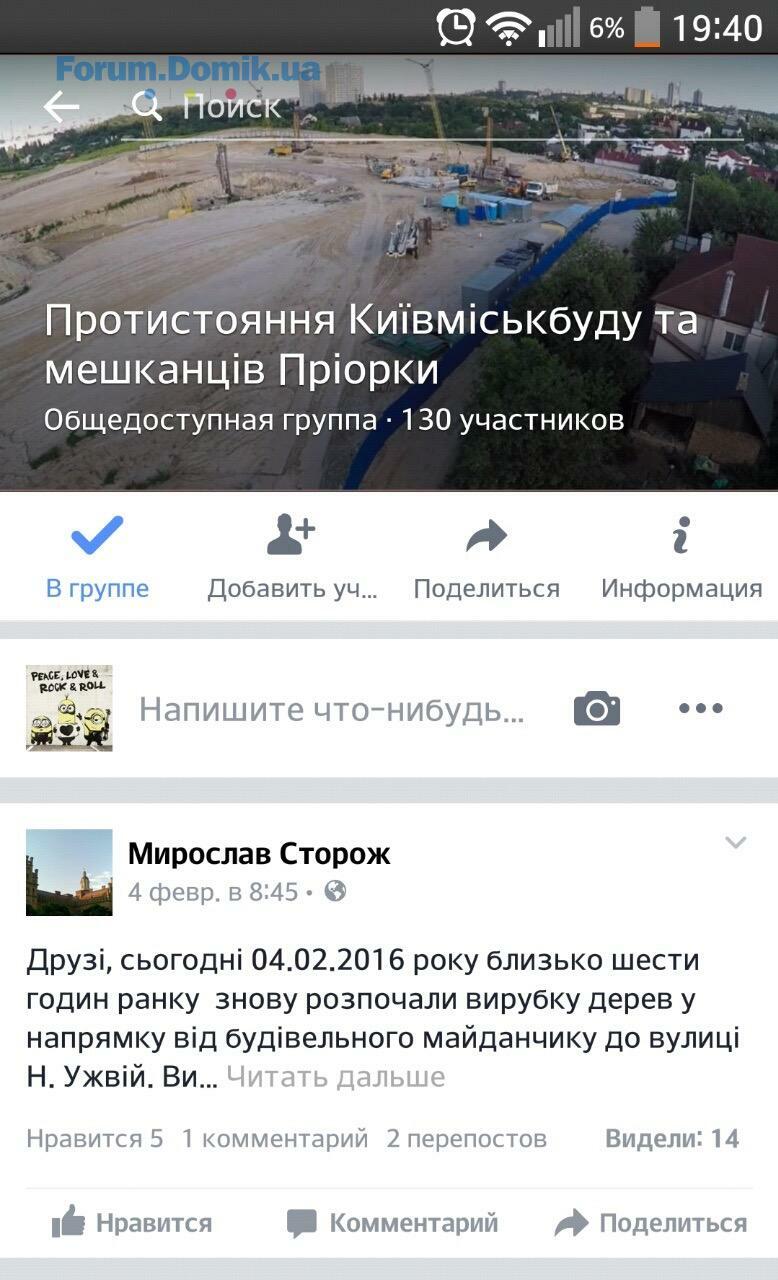Write a post in Напишите что-нибудь
Screen dimensions: 778x1280
coord(331,709)
